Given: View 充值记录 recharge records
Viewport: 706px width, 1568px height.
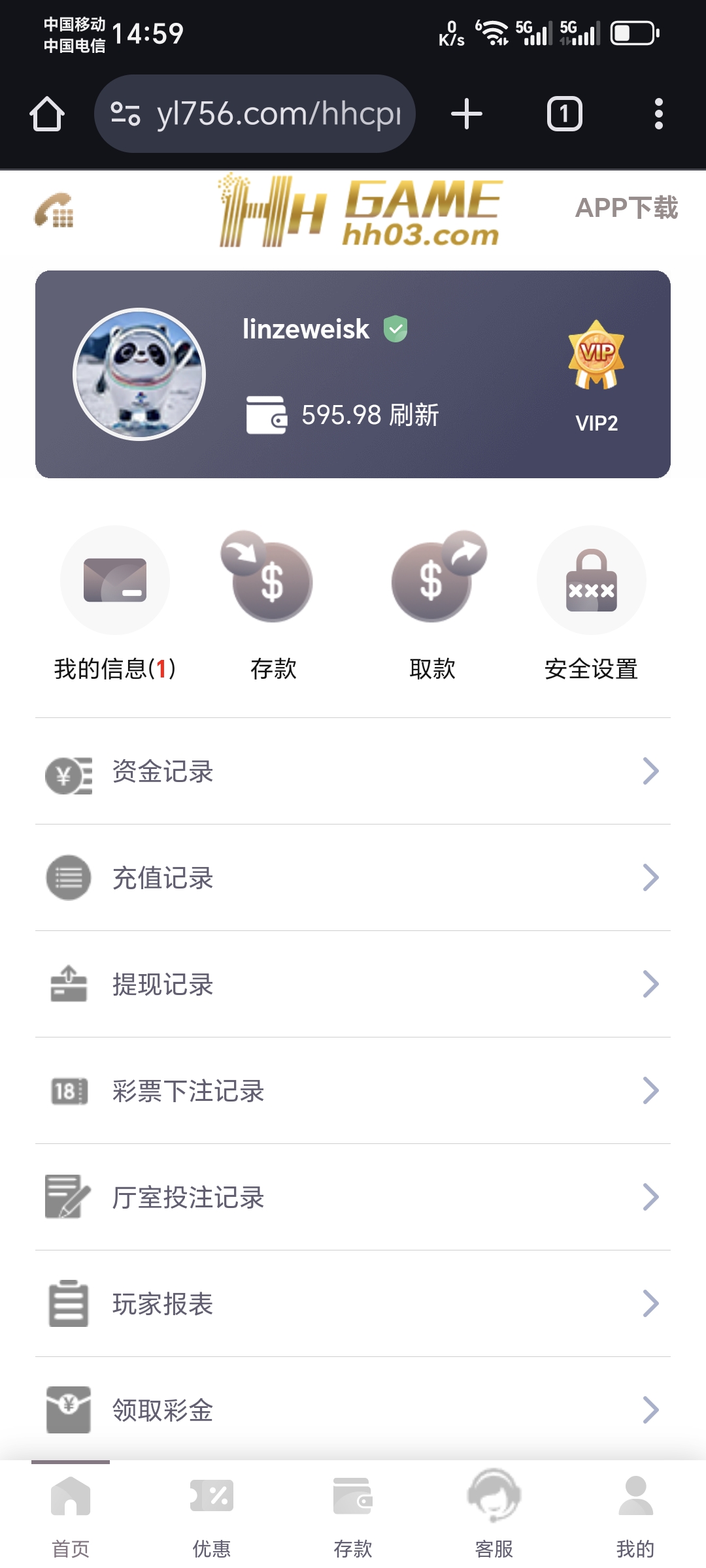Looking at the screenshot, I should (353, 878).
